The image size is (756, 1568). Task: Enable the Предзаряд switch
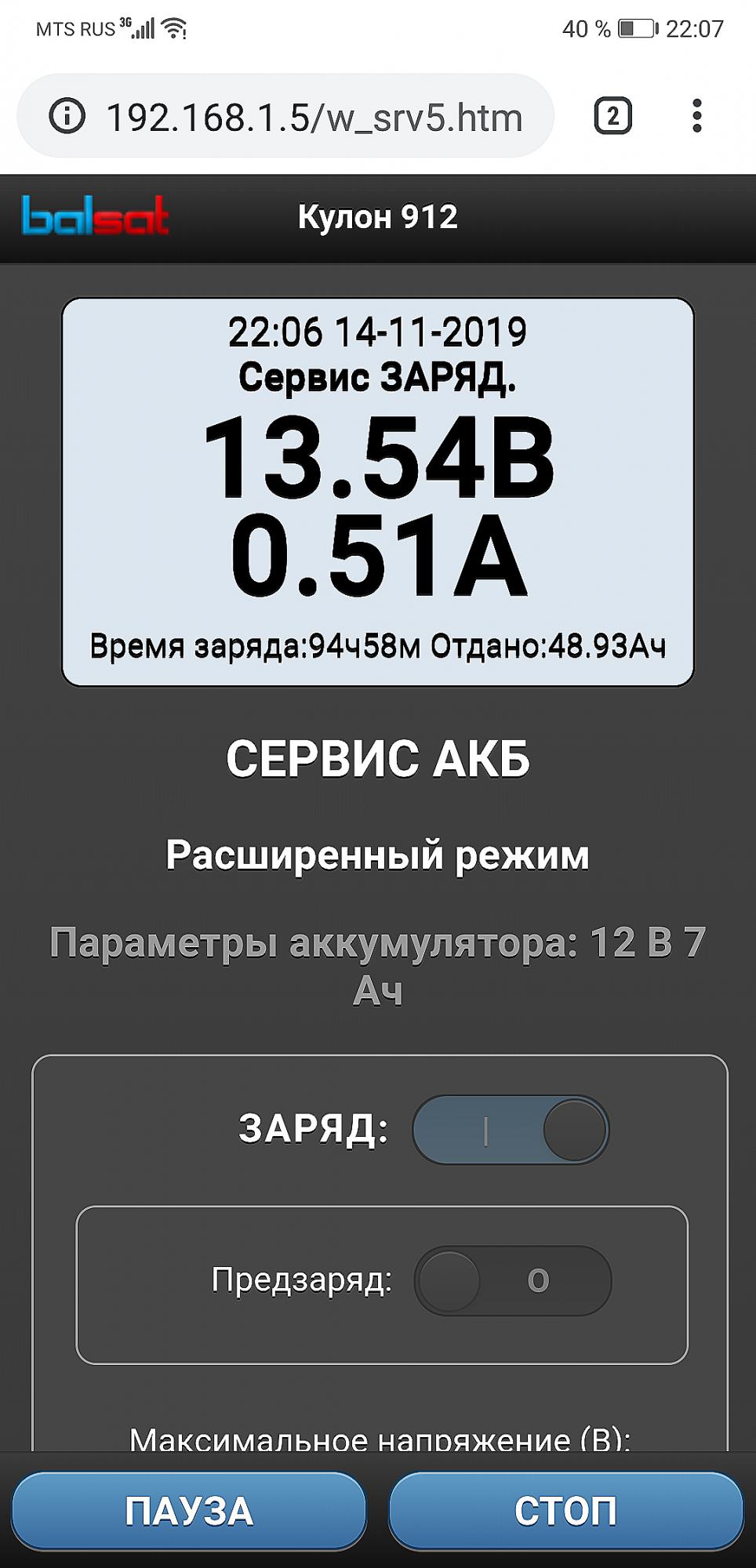tap(513, 1280)
